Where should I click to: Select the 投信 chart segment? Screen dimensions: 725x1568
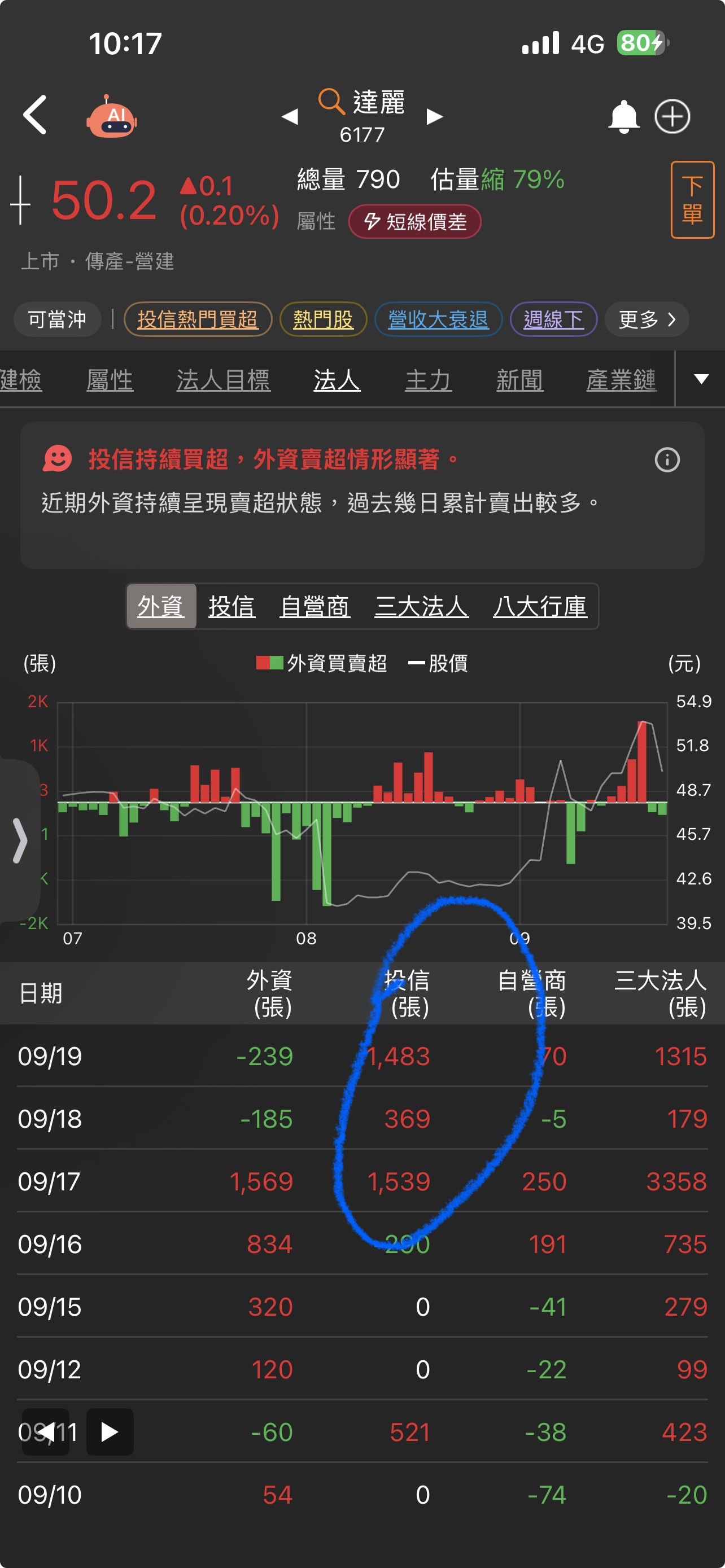[x=232, y=606]
